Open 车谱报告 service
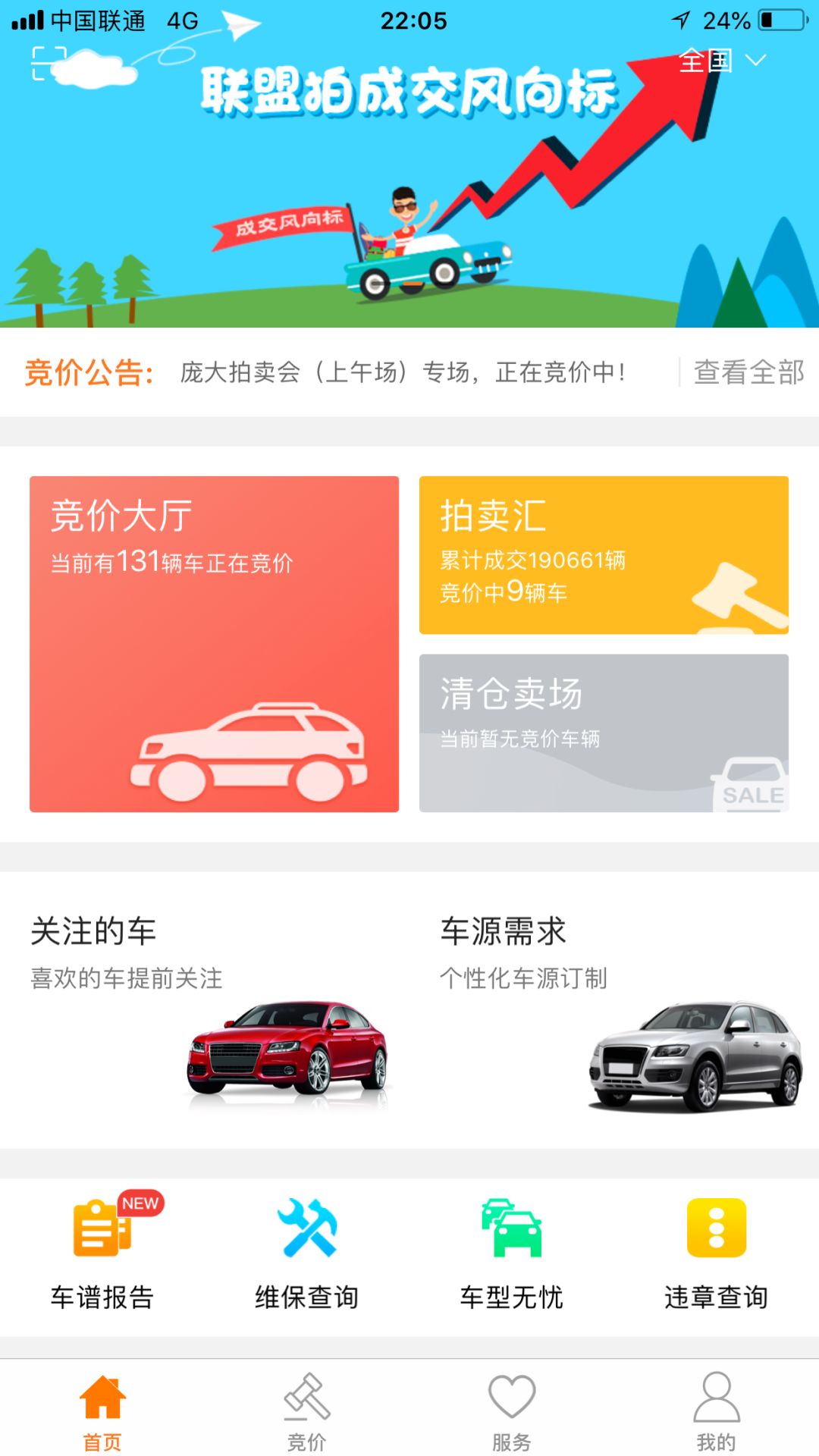Viewport: 819px width, 1456px height. tap(102, 1251)
